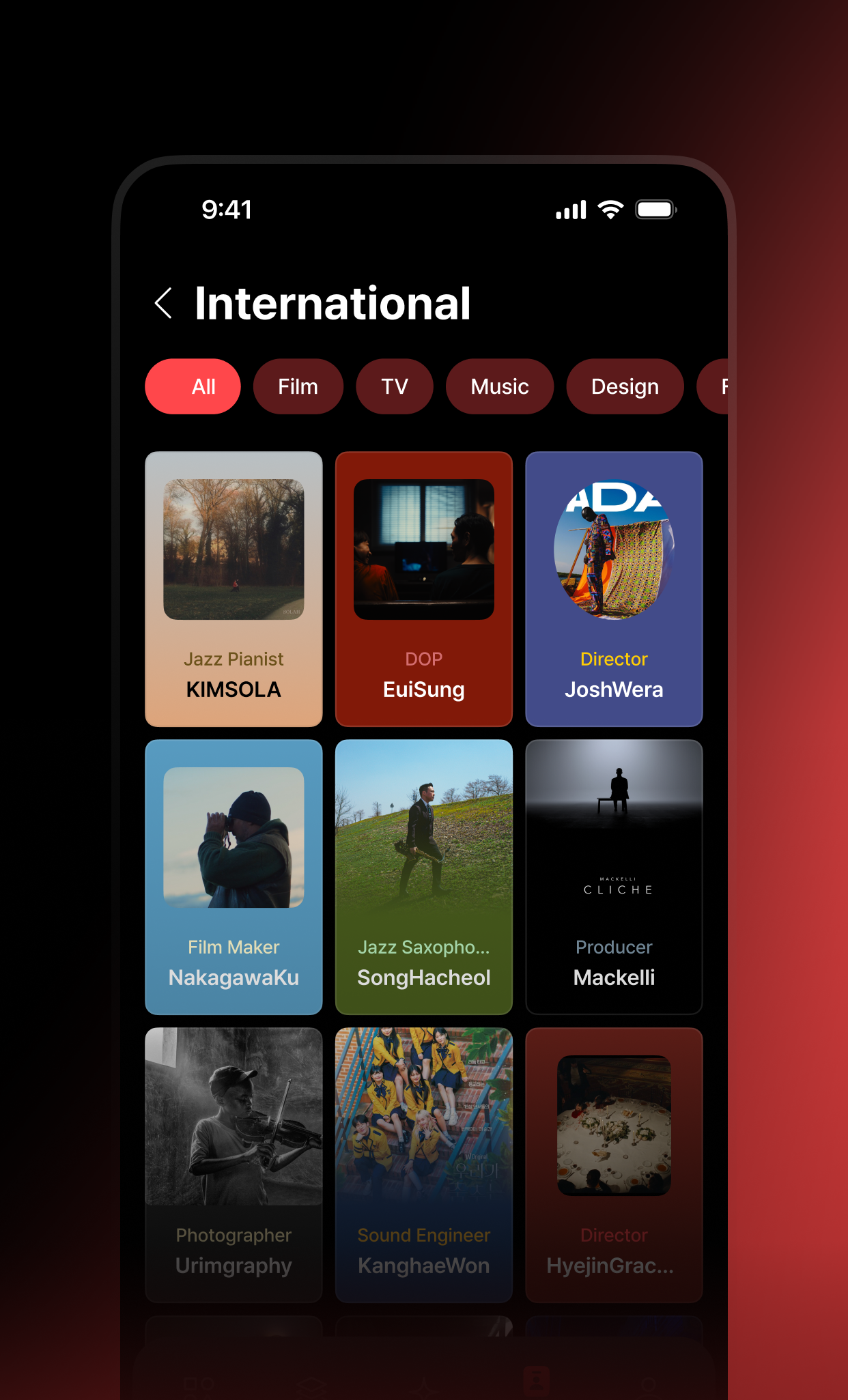The height and width of the screenshot is (1400, 848).
Task: Open the SongHacheol saxophonist card
Action: point(423,876)
